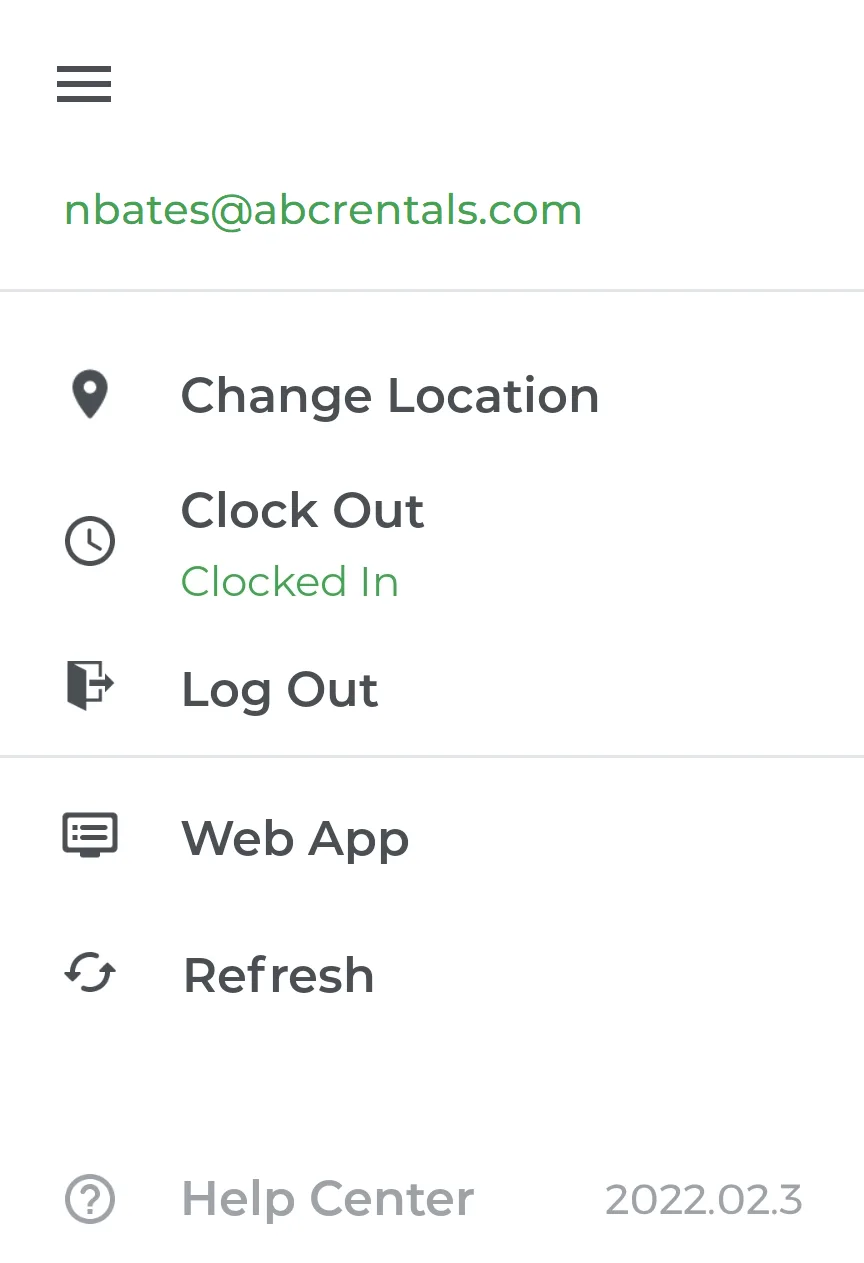Refresh the app data
The image size is (864, 1263).
278,975
